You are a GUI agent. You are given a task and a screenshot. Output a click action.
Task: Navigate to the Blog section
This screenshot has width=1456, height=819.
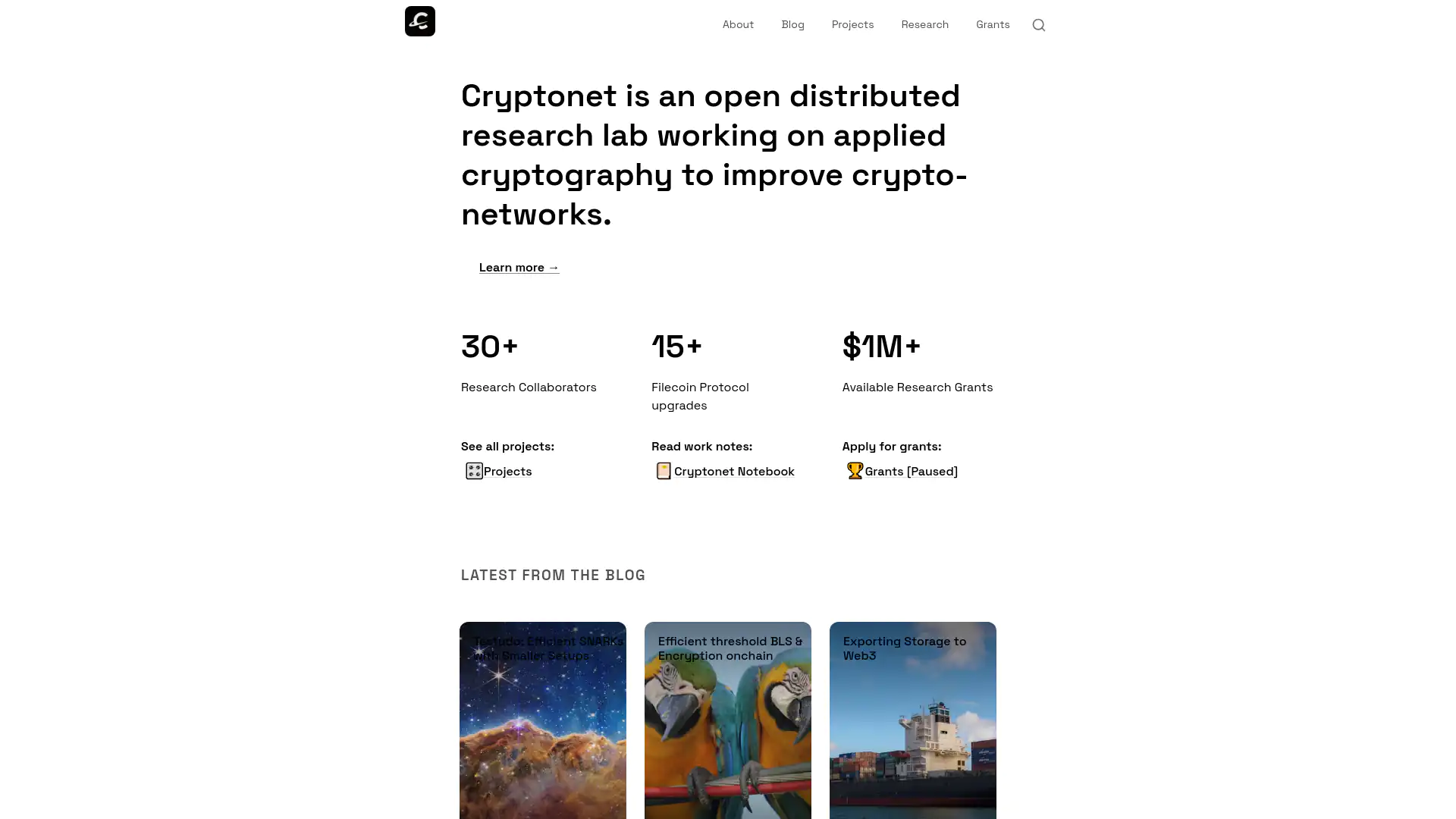[x=792, y=24]
